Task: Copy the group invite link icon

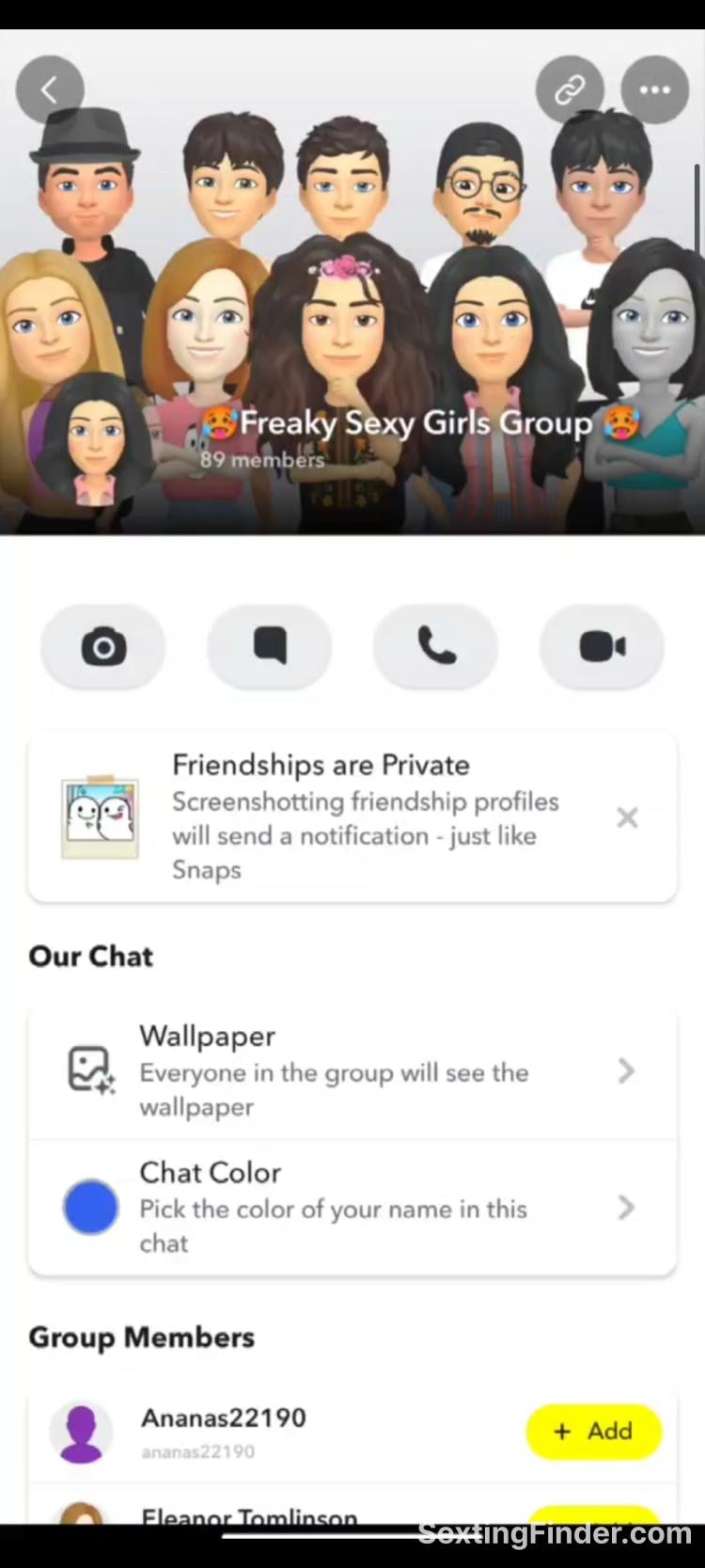Action: point(570,89)
